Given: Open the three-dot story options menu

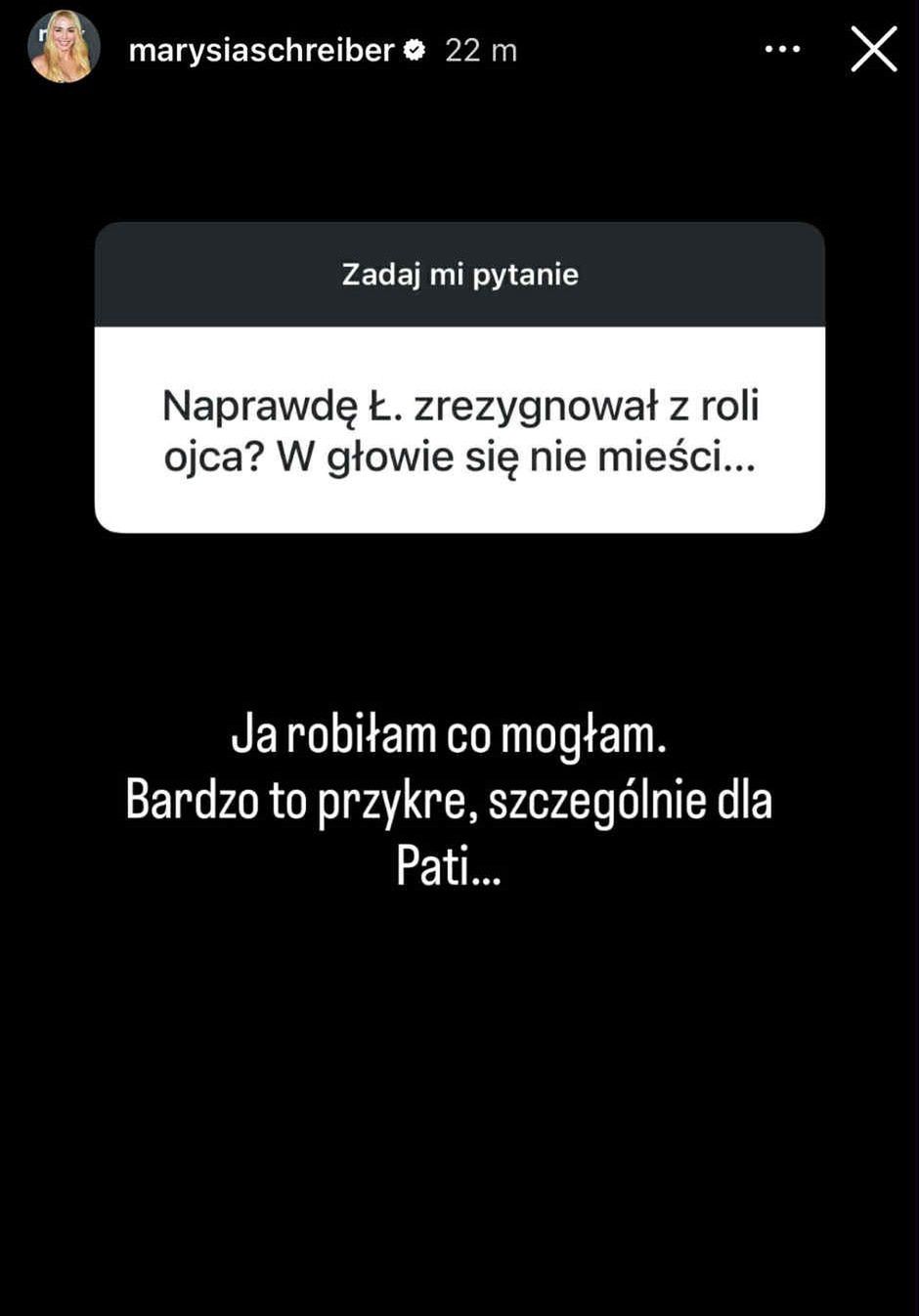Looking at the screenshot, I should [782, 49].
